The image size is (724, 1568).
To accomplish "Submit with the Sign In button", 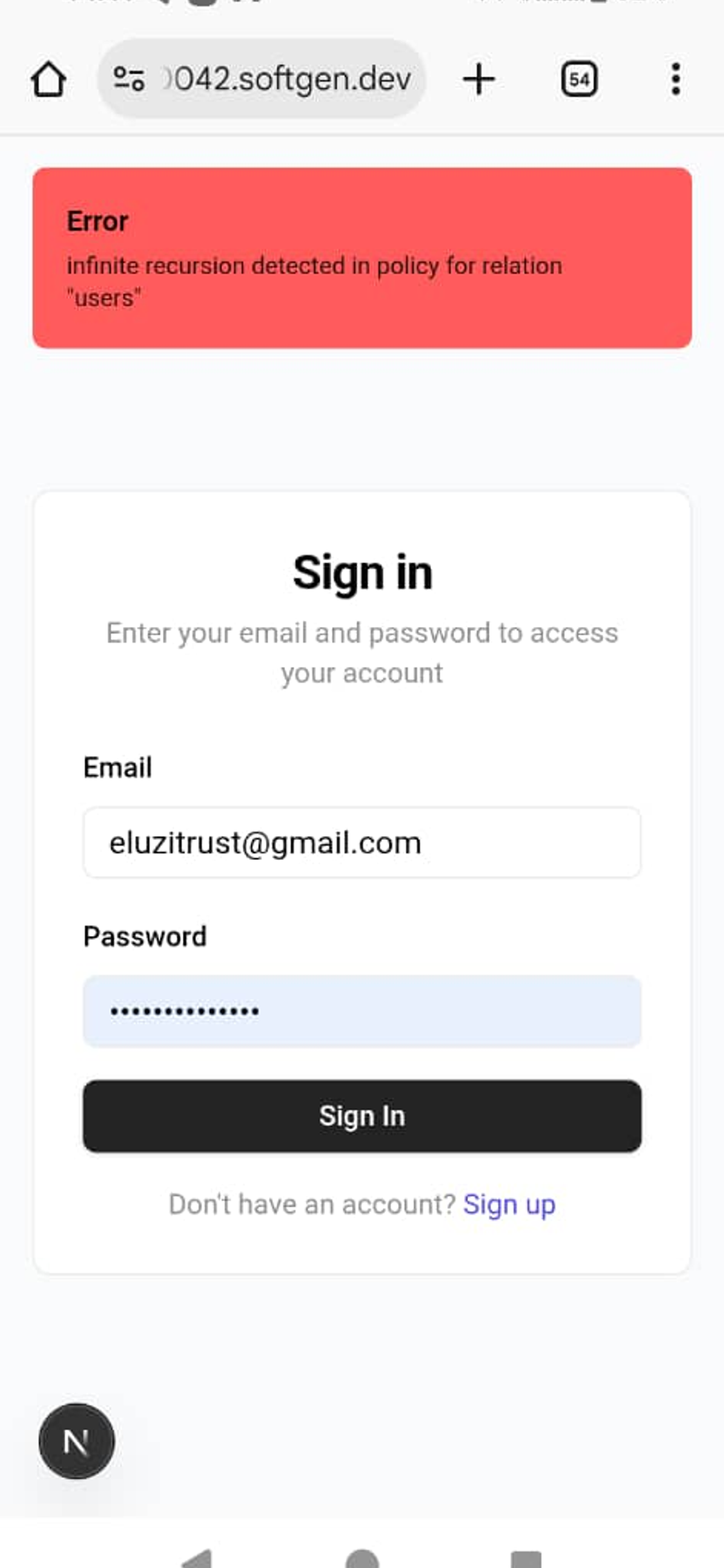I will pyautogui.click(x=362, y=1116).
